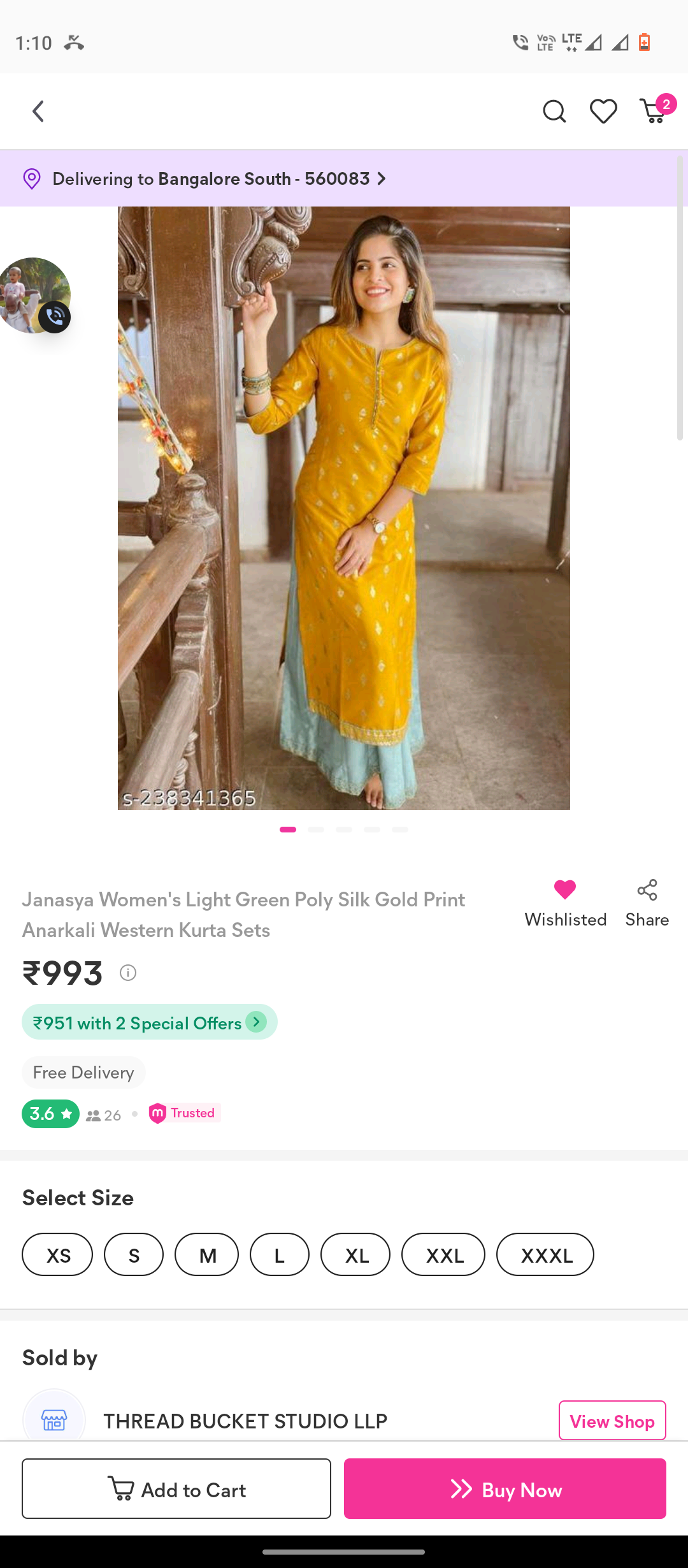Open the wishlist heart in top bar
The height and width of the screenshot is (1568, 688).
(603, 112)
